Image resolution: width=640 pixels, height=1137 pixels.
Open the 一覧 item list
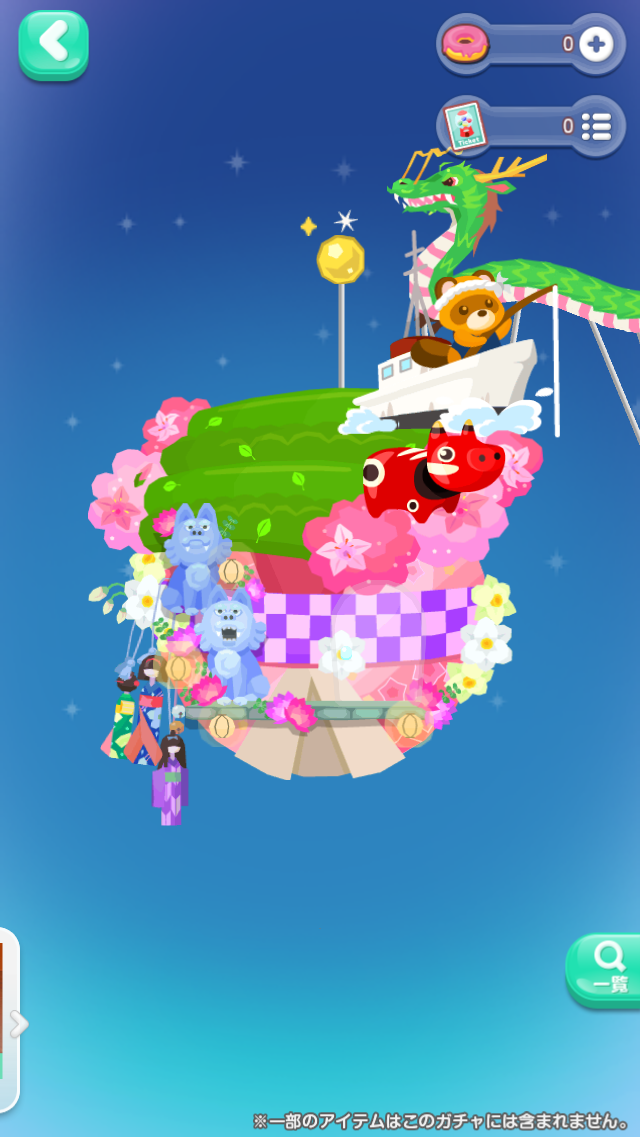(605, 968)
